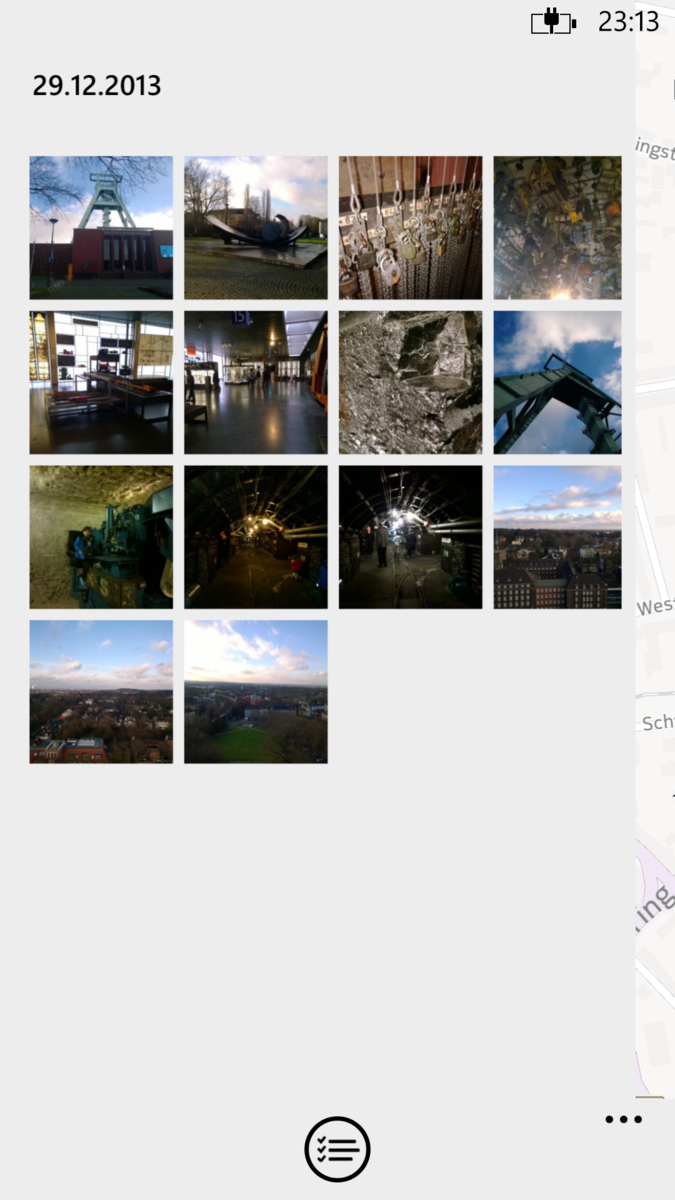
Task: Open the three-dot overflow menu
Action: [623, 1119]
